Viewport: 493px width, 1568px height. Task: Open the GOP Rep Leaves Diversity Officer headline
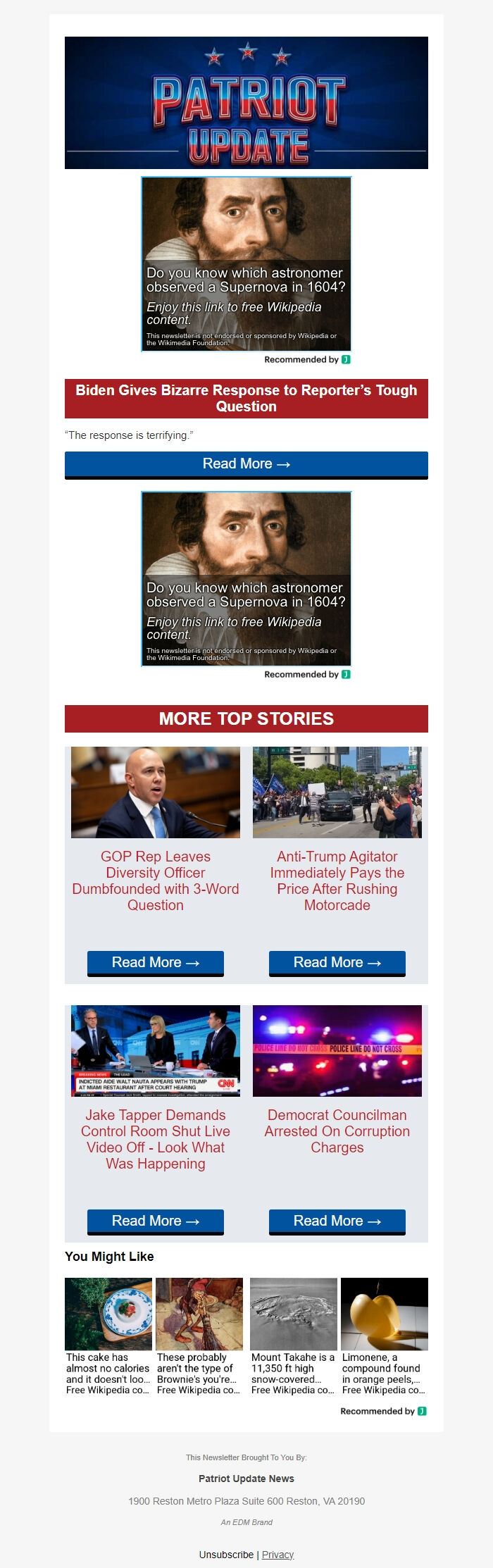pos(156,881)
